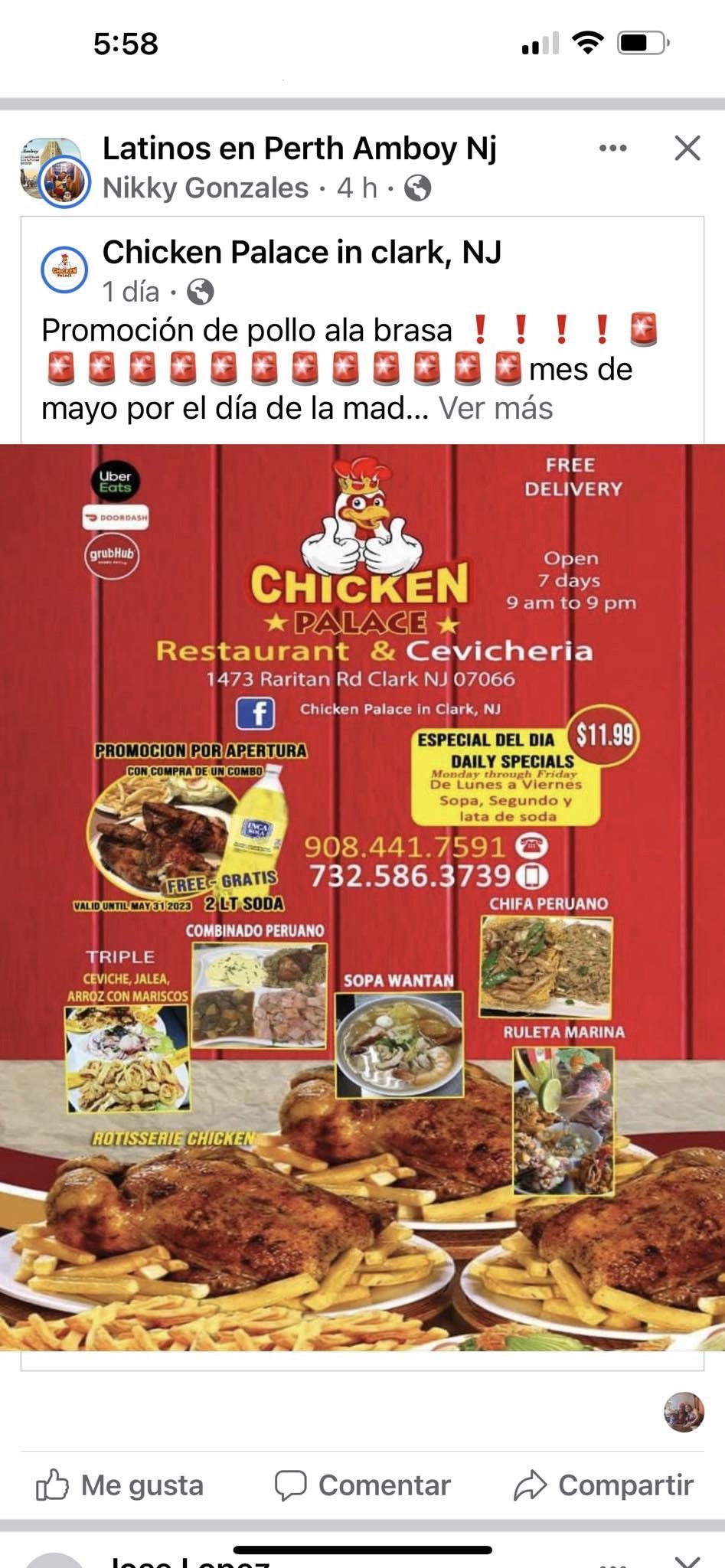This screenshot has height=1568, width=725.
Task: Open the Latinos en Perth Amboy Nj group
Action: [299, 149]
